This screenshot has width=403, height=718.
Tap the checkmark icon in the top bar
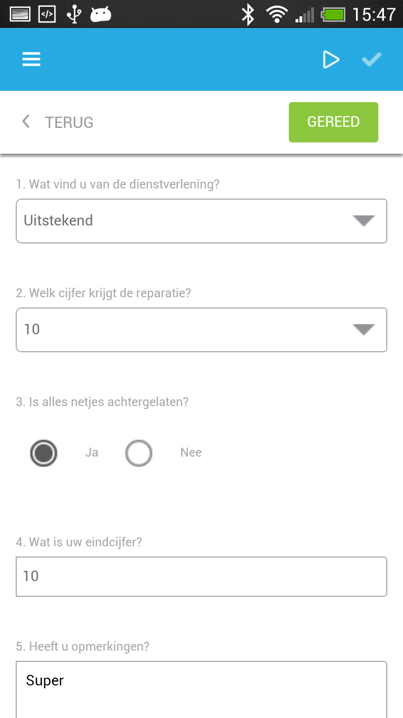[371, 60]
